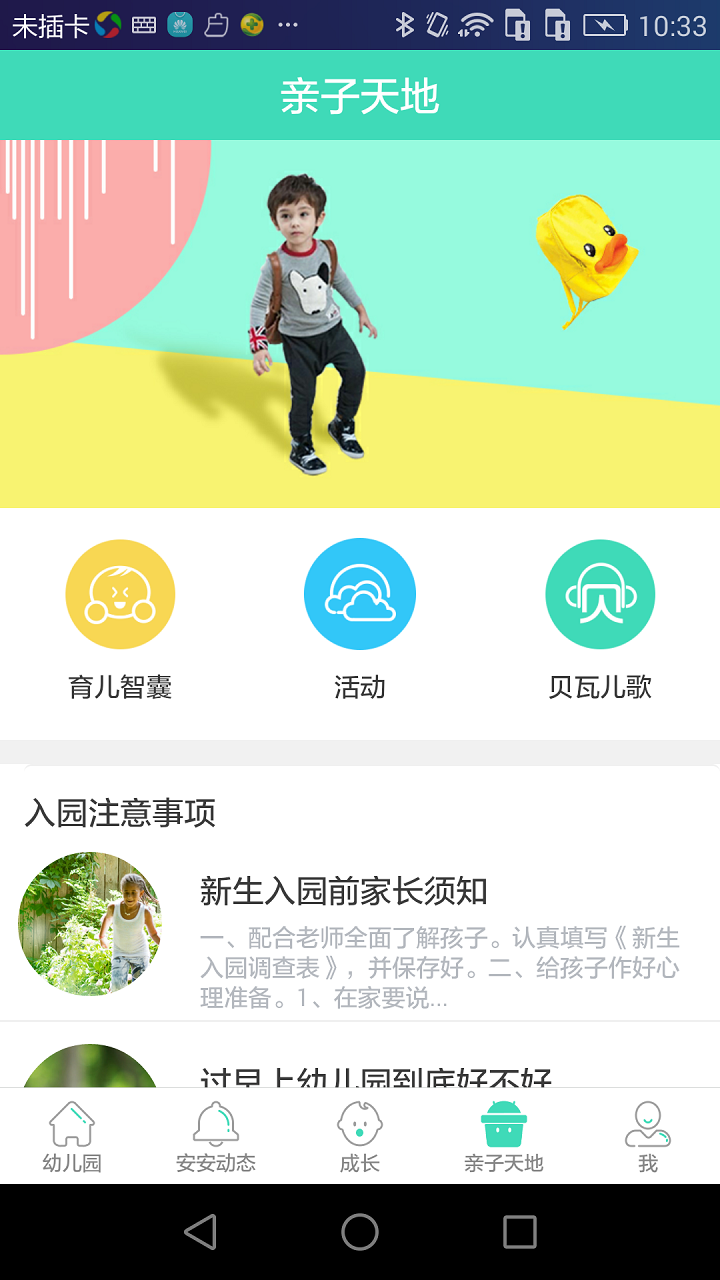Open the 我 profile tab
720x1280 pixels.
coord(648,1137)
